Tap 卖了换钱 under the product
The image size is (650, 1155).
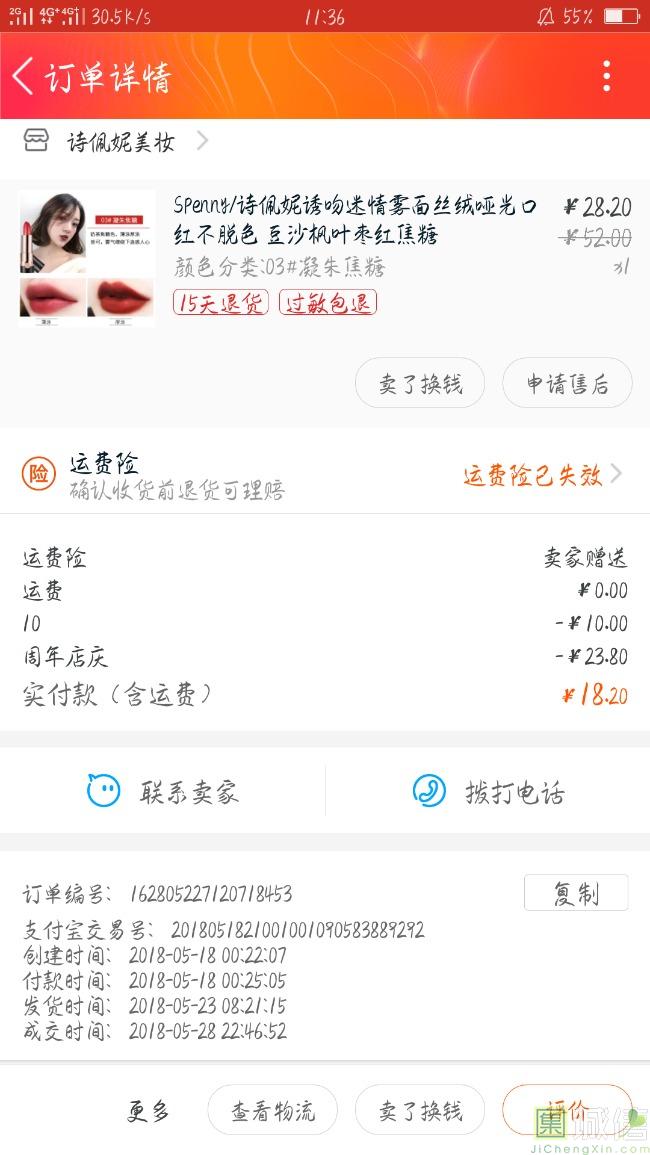click(x=420, y=384)
